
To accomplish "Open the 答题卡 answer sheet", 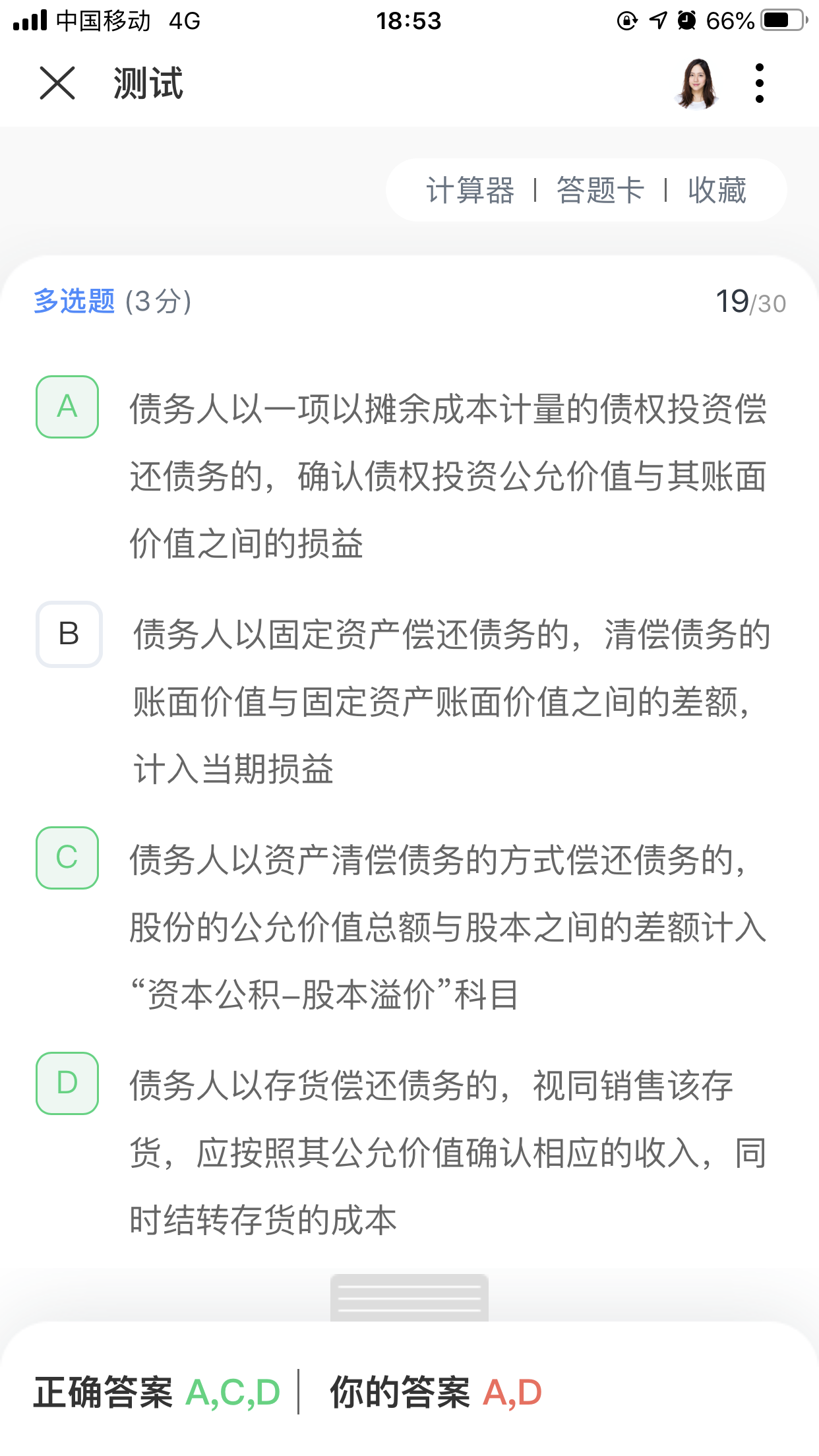I will pos(600,191).
